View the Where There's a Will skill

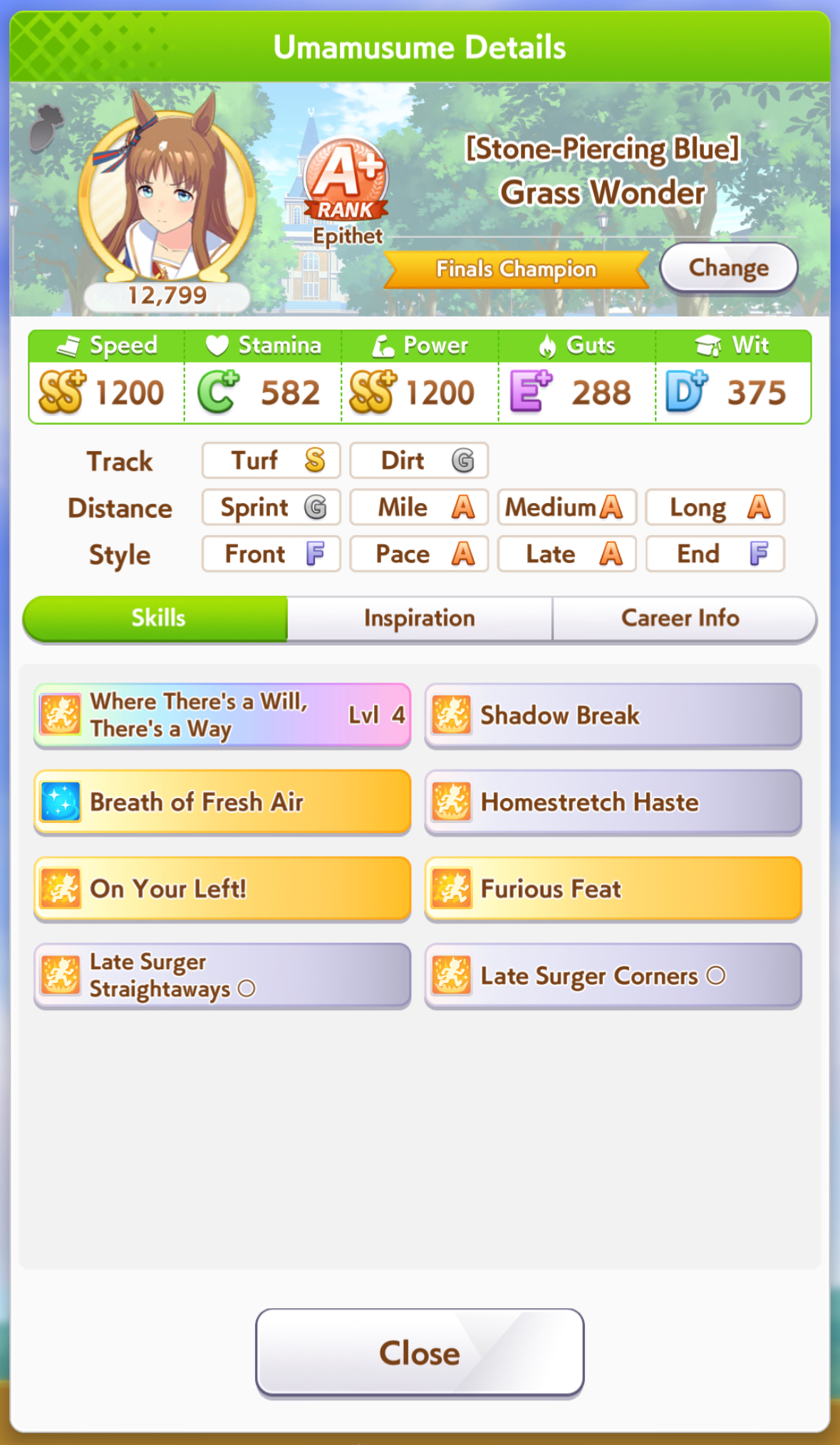point(222,715)
